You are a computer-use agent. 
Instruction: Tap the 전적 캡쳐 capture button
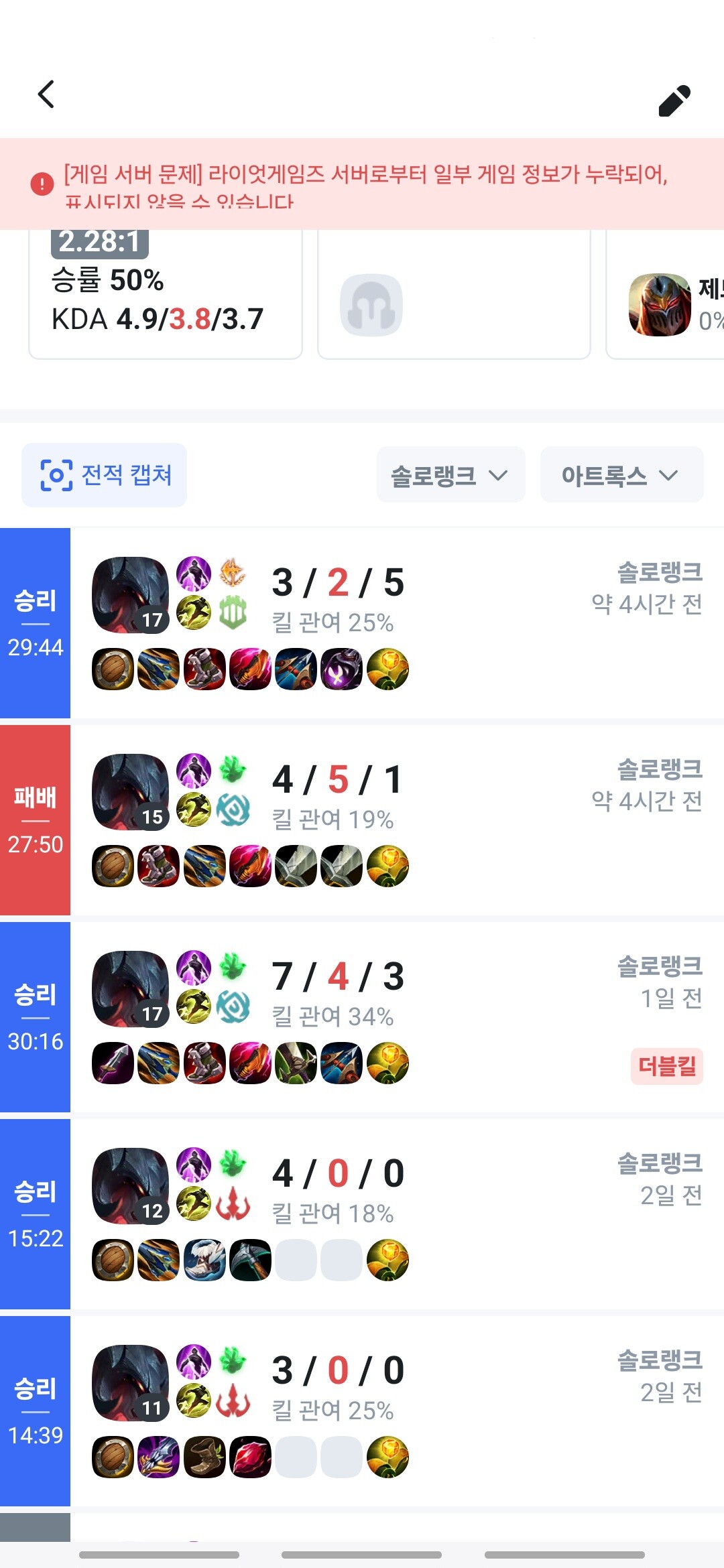[104, 475]
